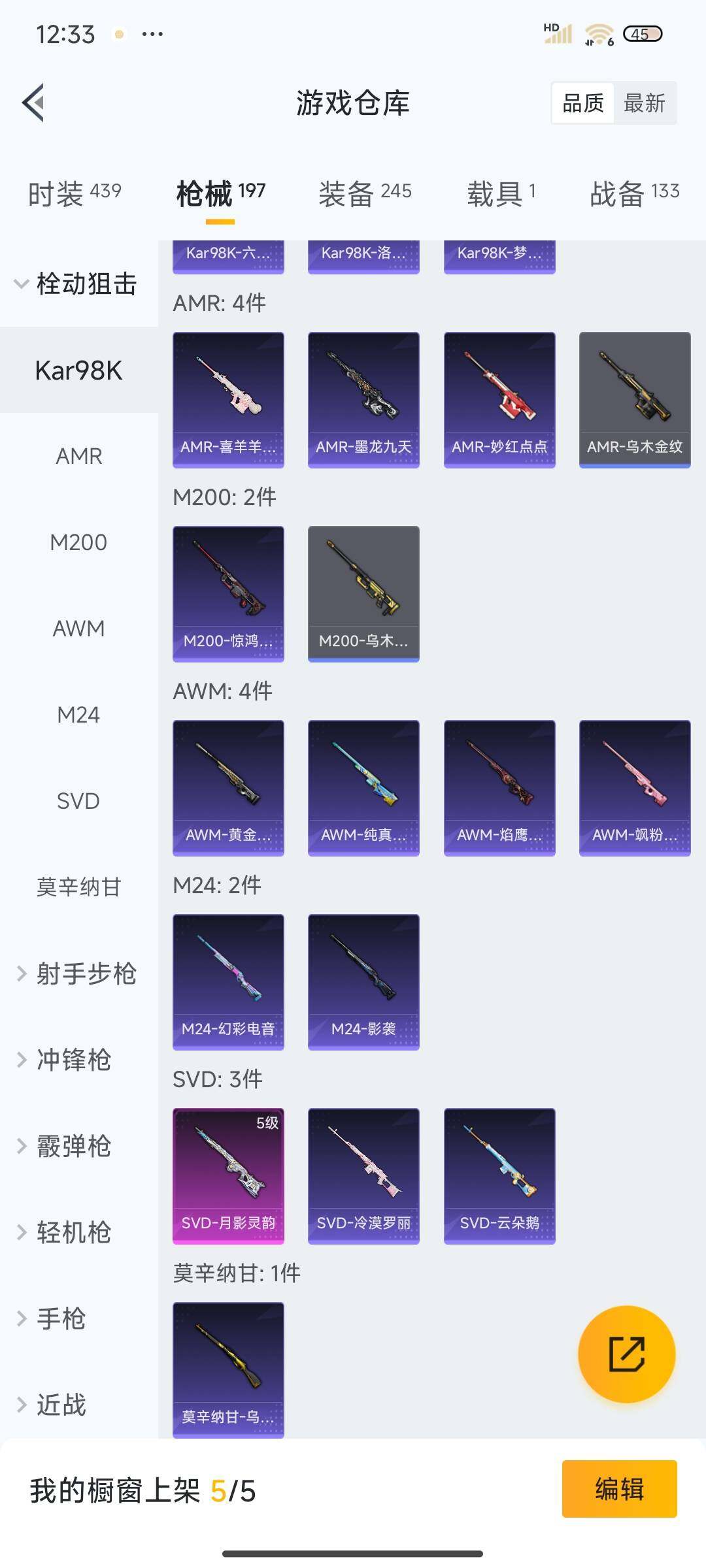Viewport: 706px width, 1568px height.
Task: Select AWM in the sidebar
Action: point(78,629)
